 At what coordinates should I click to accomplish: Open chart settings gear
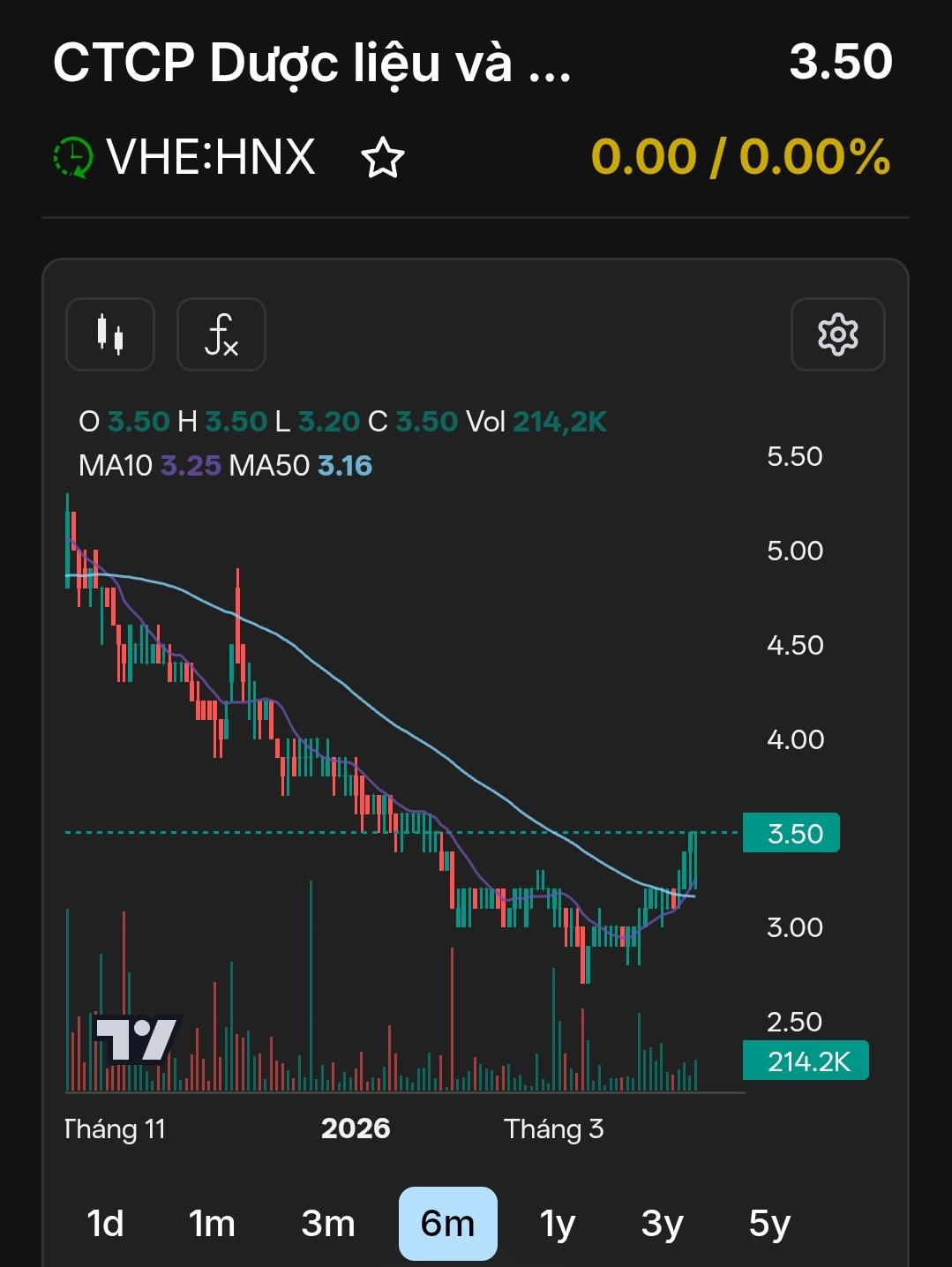click(x=837, y=334)
